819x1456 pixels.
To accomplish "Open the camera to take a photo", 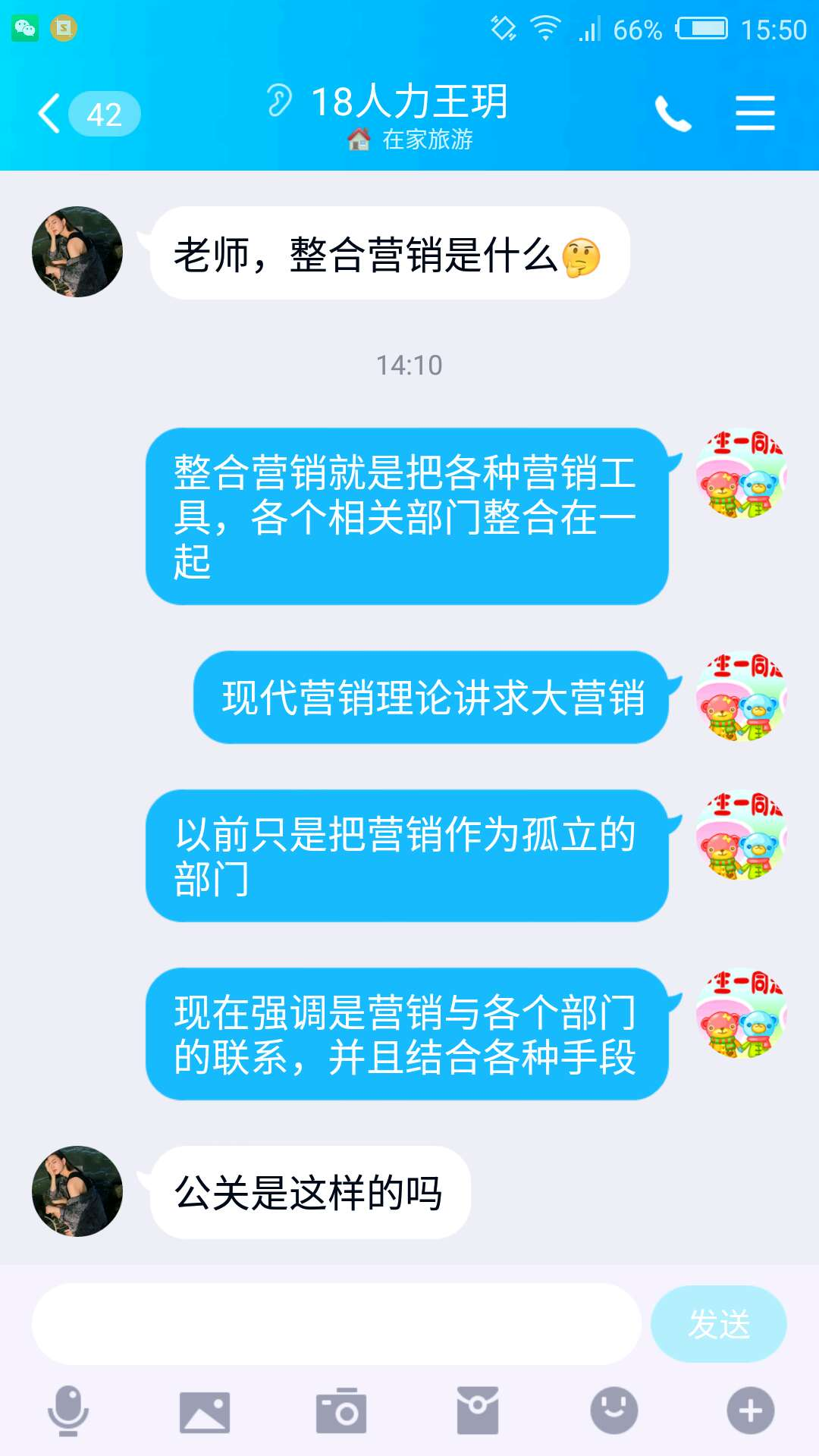I will (341, 1411).
